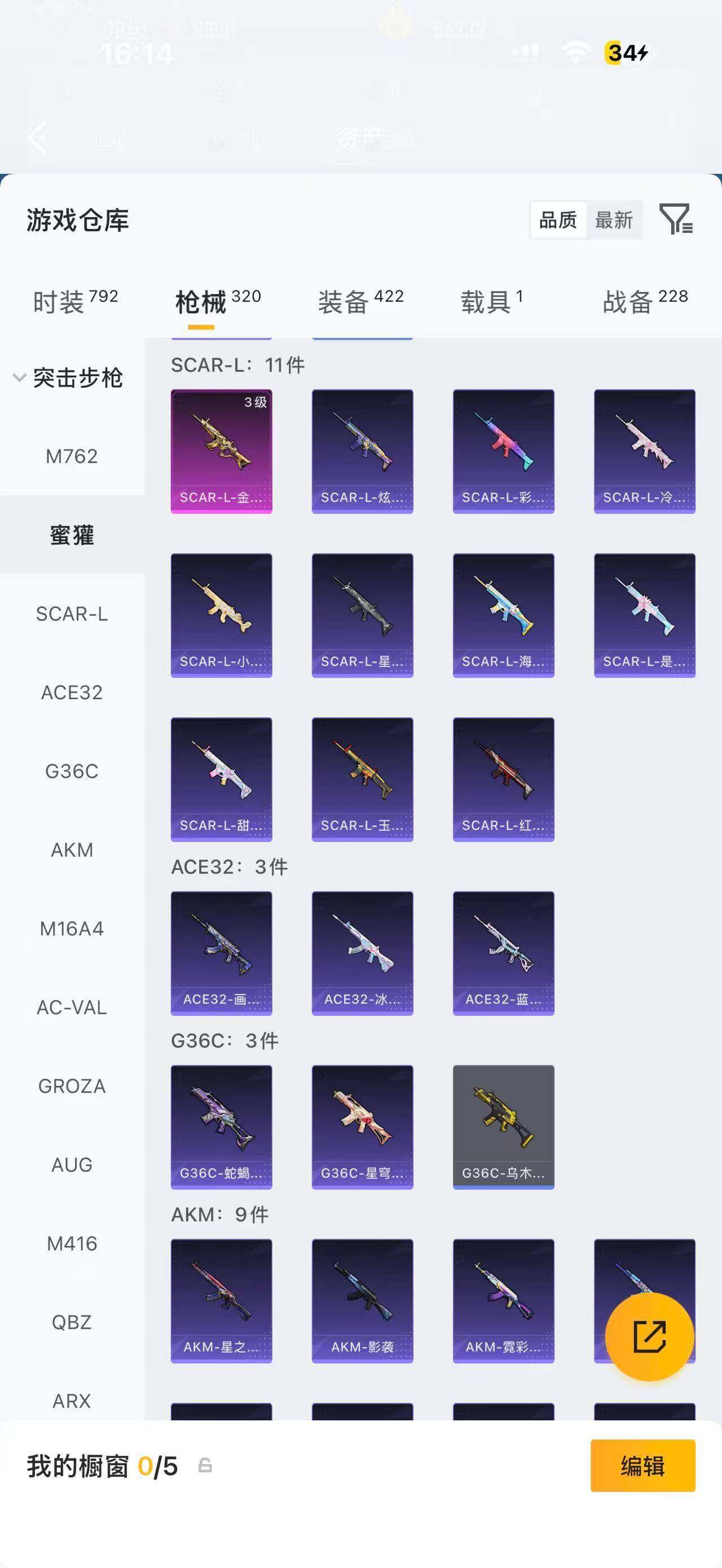View the G36C-蛇蝎 skin card
This screenshot has width=722, height=1568.
(x=222, y=1127)
